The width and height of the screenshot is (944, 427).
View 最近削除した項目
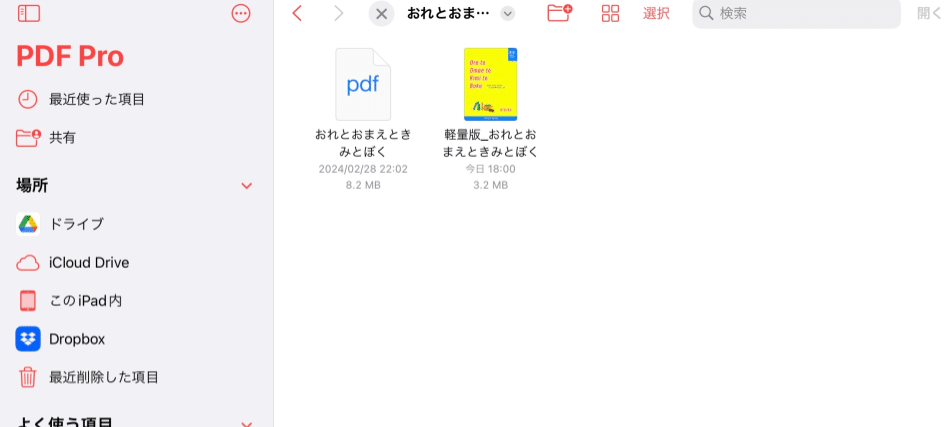(103, 377)
